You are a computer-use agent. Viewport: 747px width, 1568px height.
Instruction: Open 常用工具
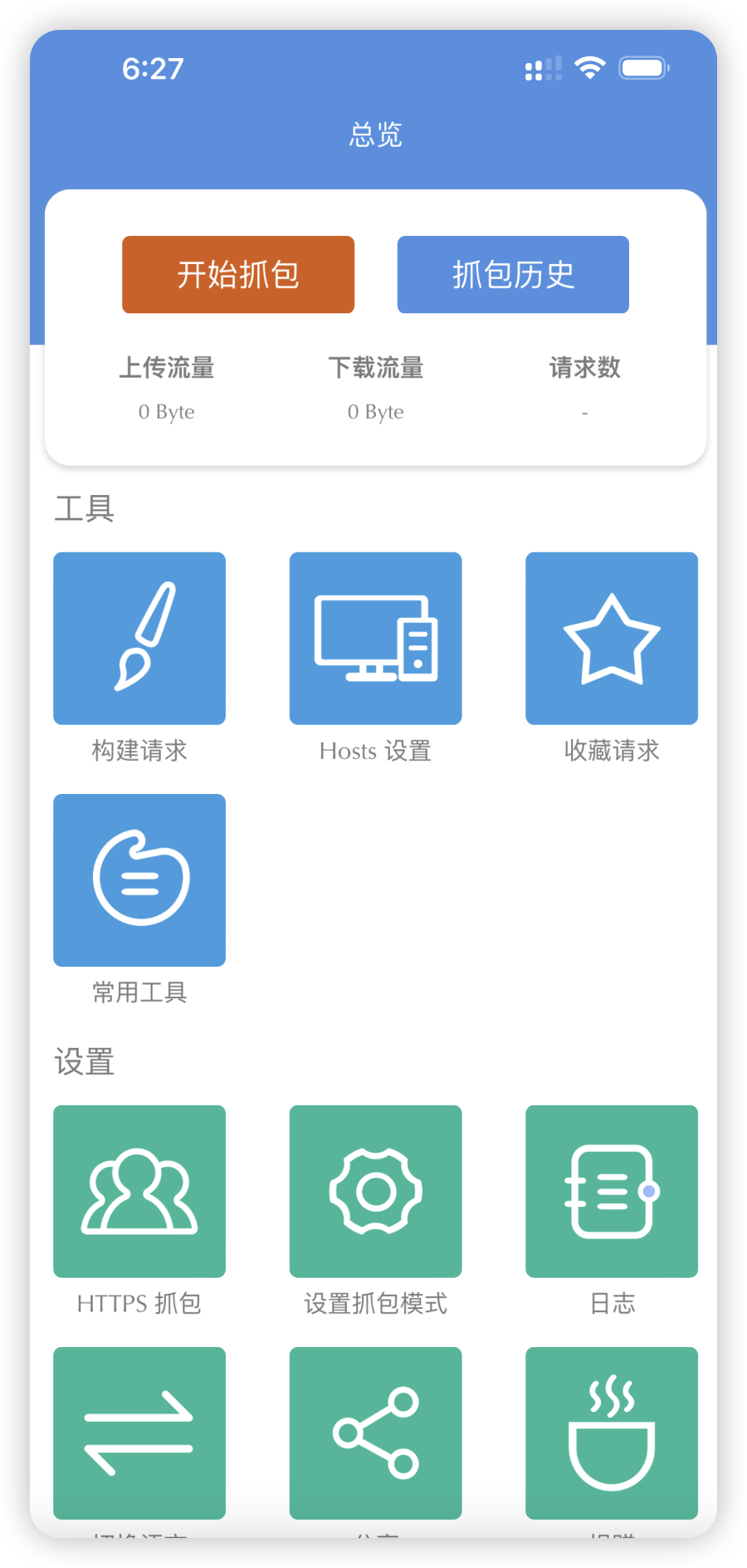[139, 880]
